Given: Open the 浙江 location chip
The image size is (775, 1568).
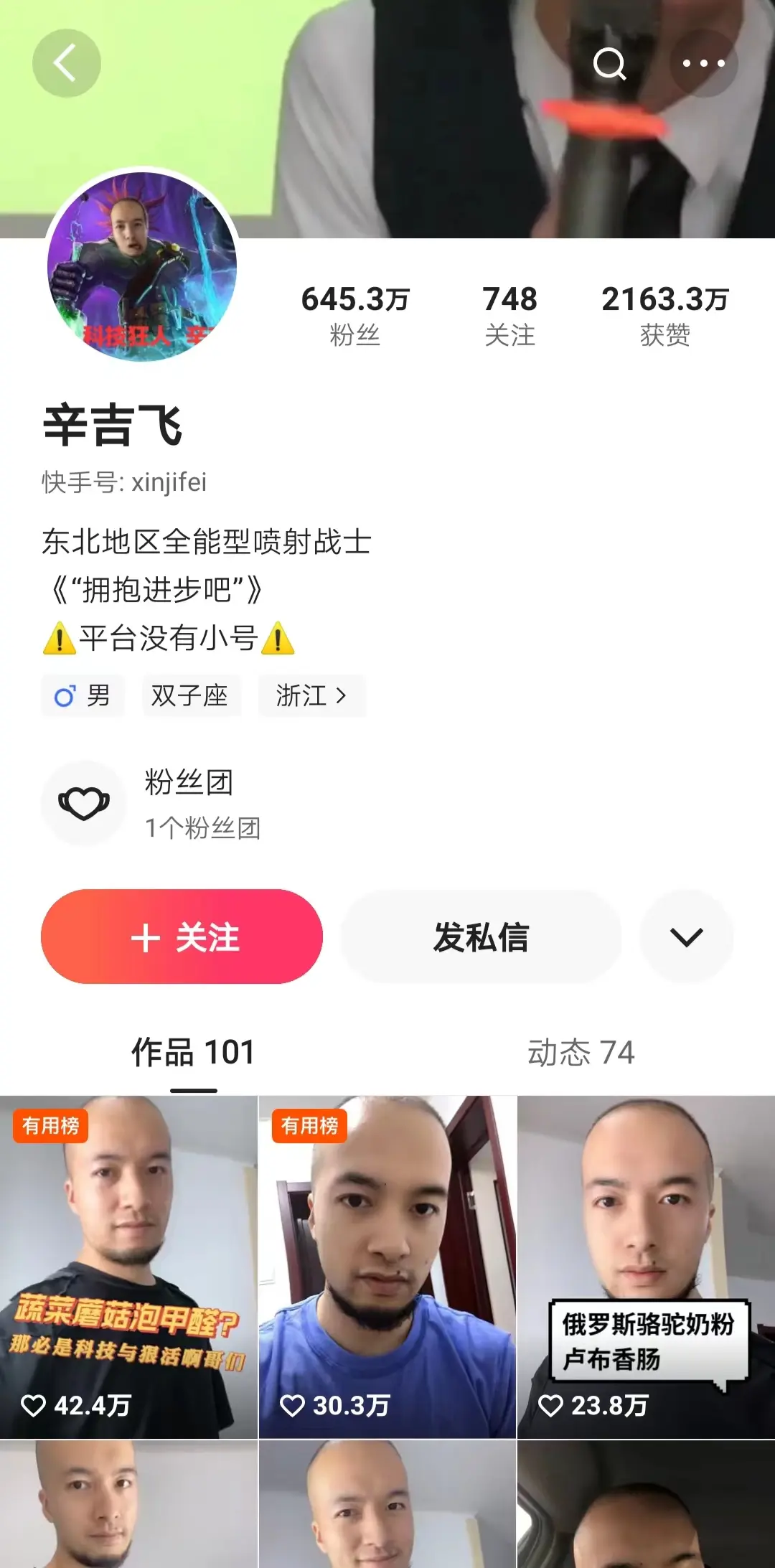Looking at the screenshot, I should tap(311, 695).
